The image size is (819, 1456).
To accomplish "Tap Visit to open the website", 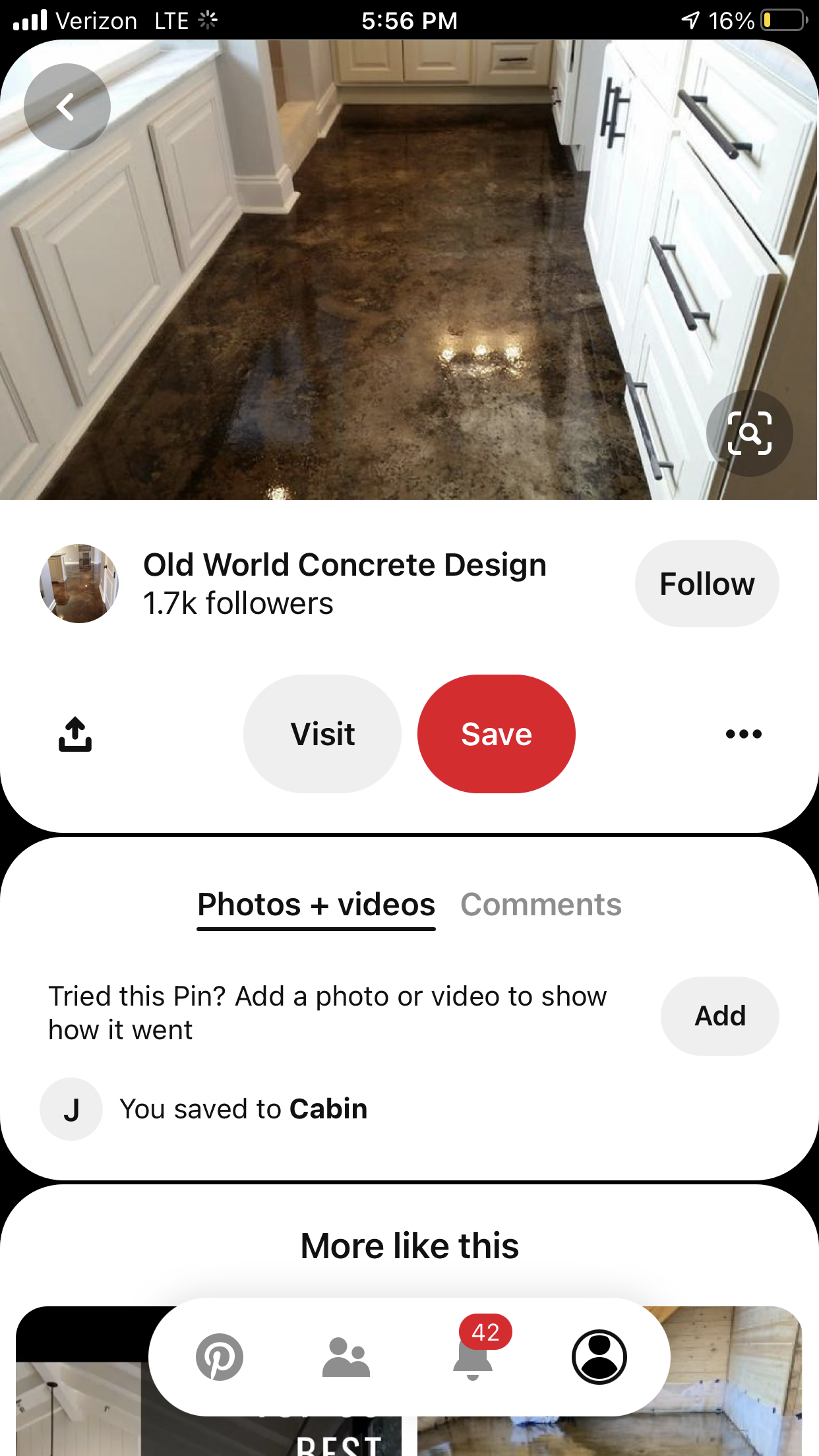I will (x=322, y=734).
